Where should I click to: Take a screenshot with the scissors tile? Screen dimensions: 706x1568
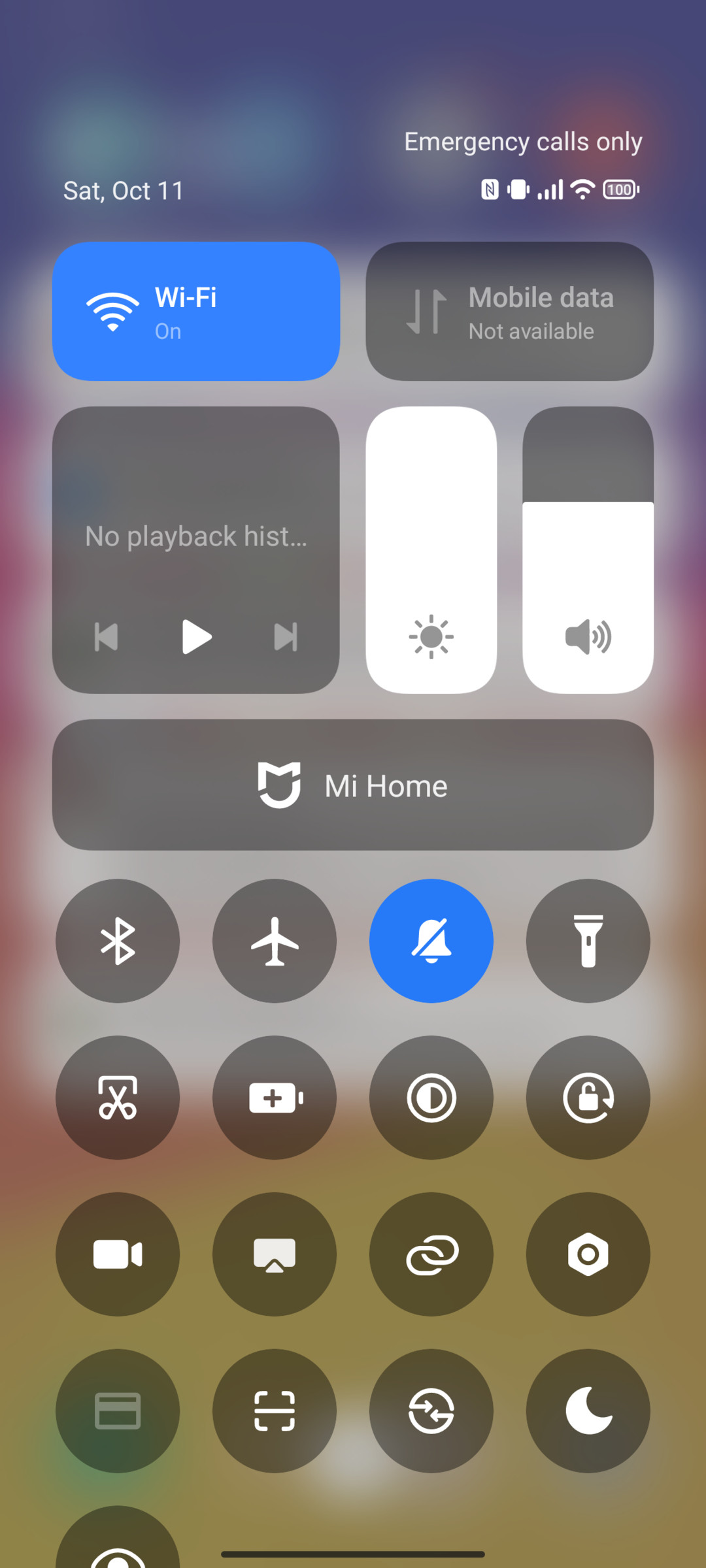[x=118, y=1098]
